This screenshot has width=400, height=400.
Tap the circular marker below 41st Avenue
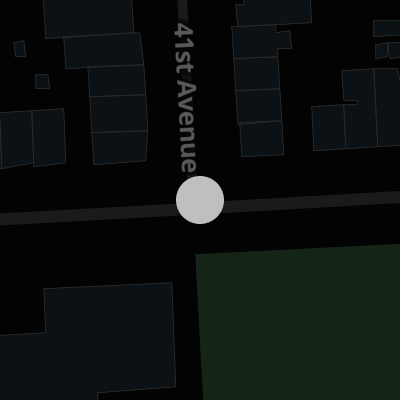200,200
